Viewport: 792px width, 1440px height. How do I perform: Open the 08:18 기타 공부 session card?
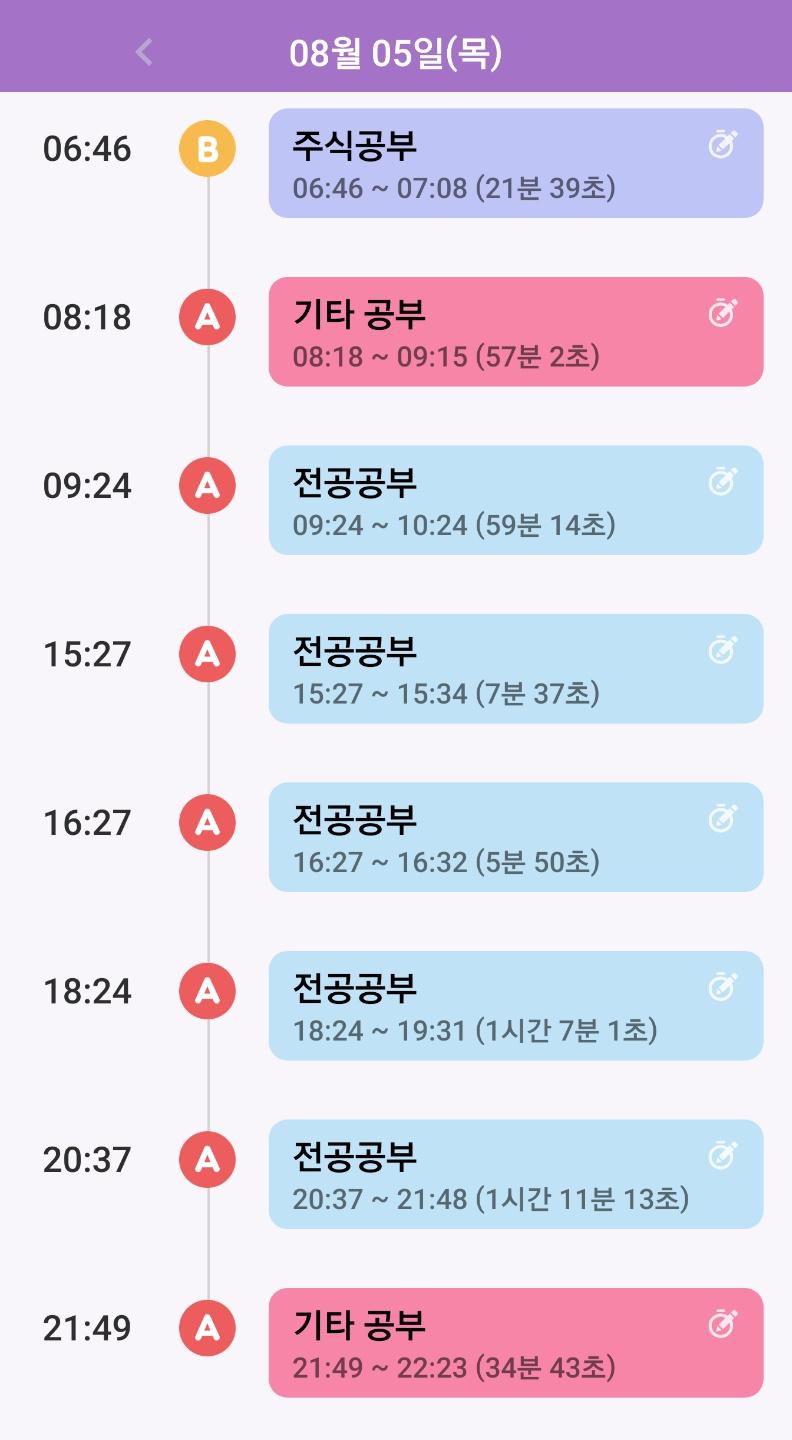(x=490, y=332)
